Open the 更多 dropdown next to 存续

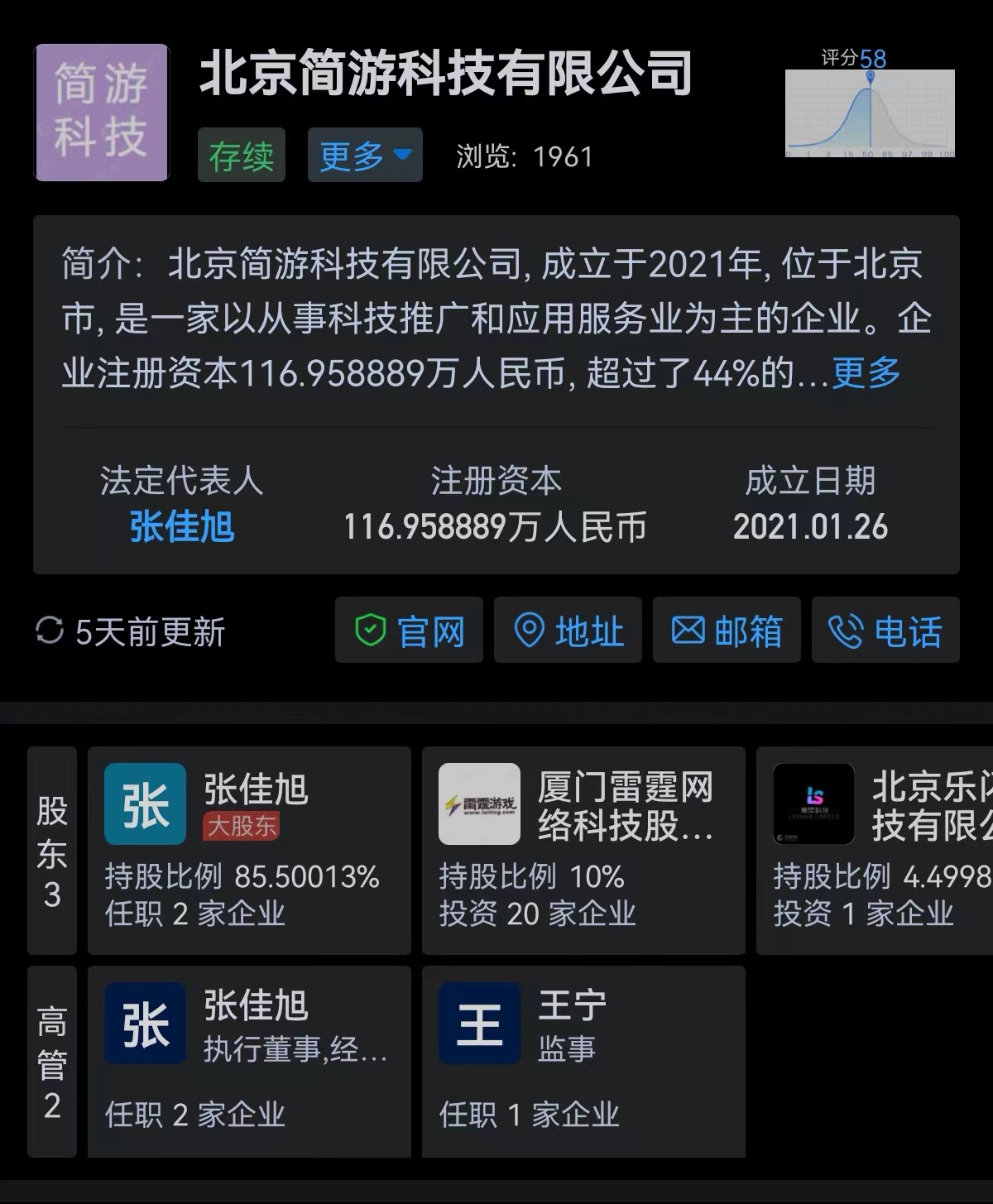(x=365, y=155)
